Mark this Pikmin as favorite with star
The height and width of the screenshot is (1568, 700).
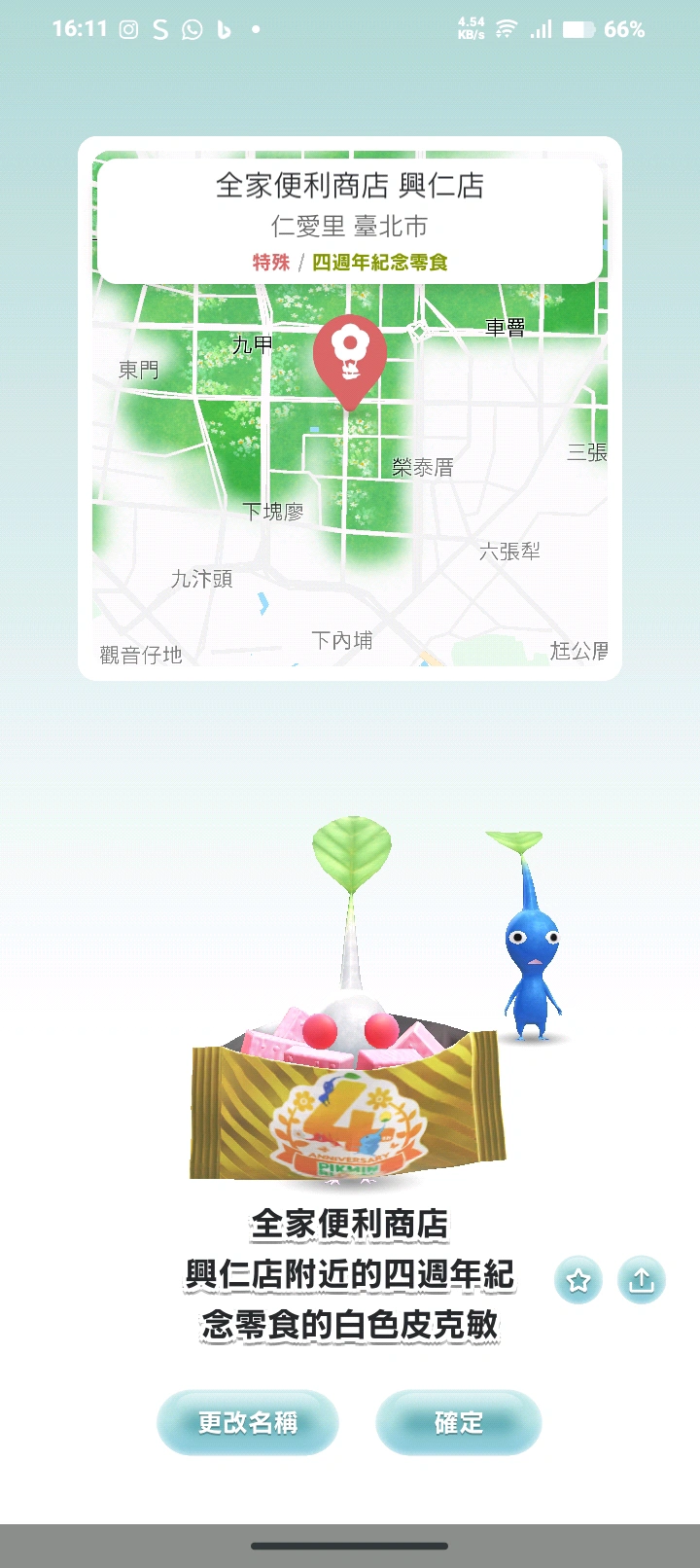578,1280
